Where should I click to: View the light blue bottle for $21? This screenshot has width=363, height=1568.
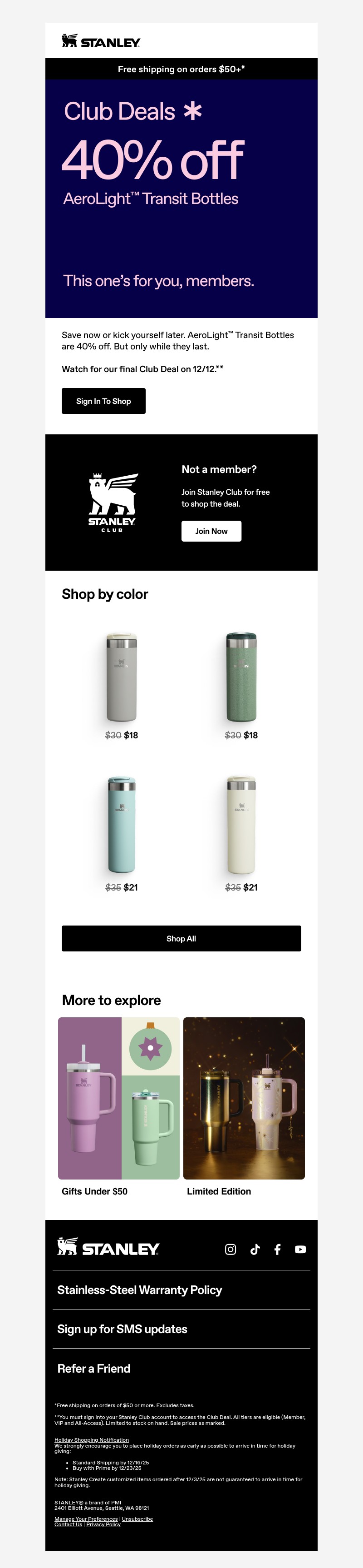(122, 825)
